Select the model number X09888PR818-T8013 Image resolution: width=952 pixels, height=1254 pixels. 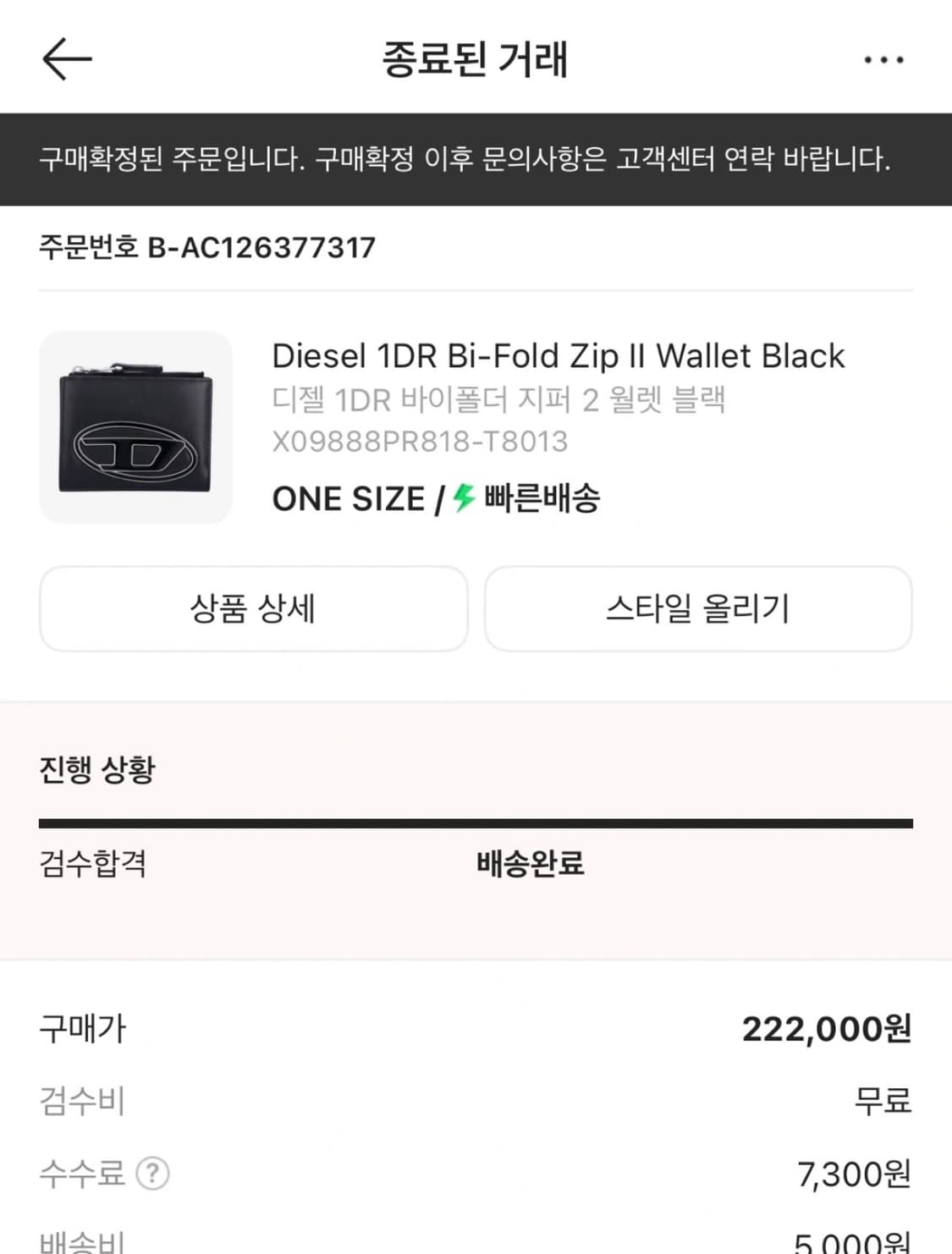(421, 441)
